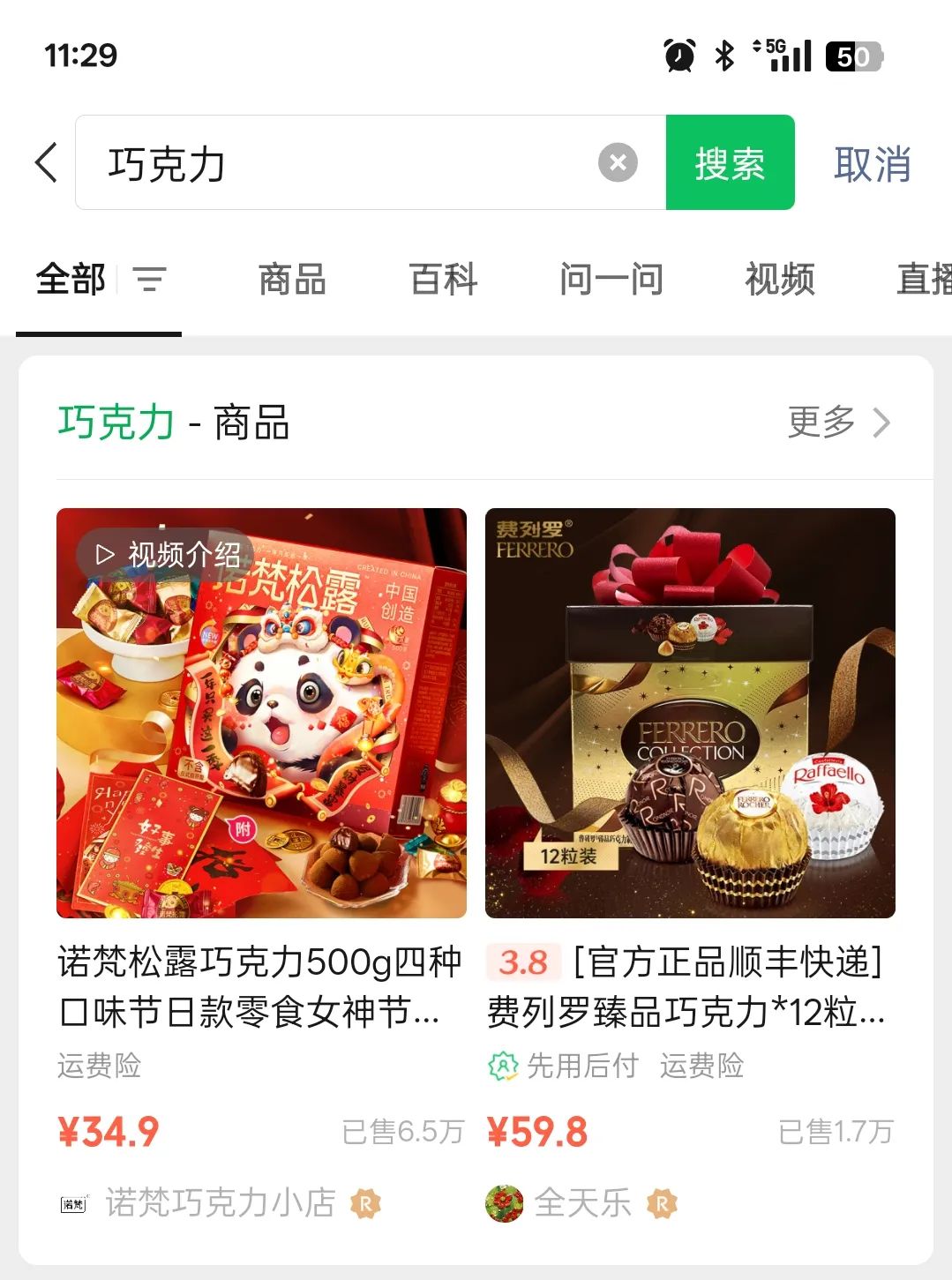Visit the 诺梵巧克力小店 shop
This screenshot has height=1280, width=952.
pyautogui.click(x=219, y=1202)
